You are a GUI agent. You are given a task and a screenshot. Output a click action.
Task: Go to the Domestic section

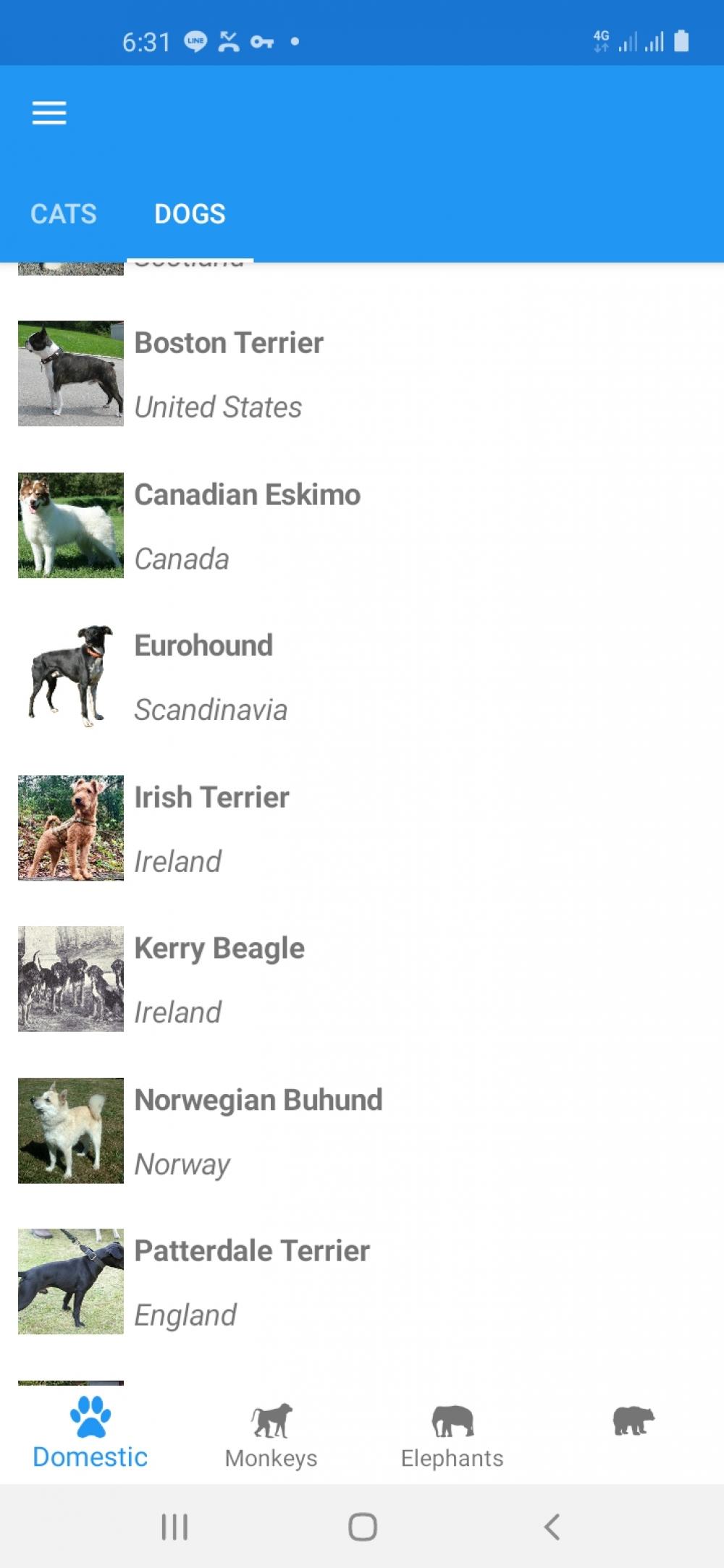coord(90,1434)
